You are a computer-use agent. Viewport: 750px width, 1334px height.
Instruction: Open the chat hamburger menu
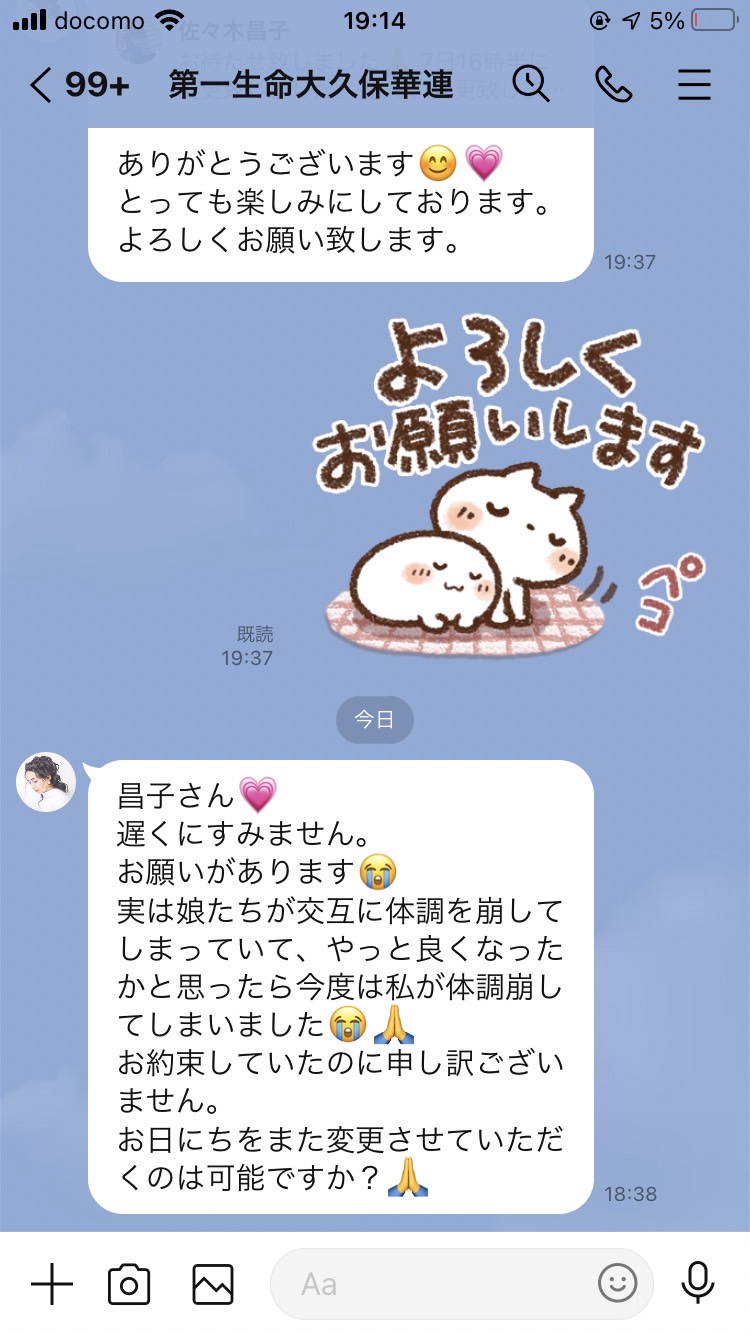click(694, 86)
